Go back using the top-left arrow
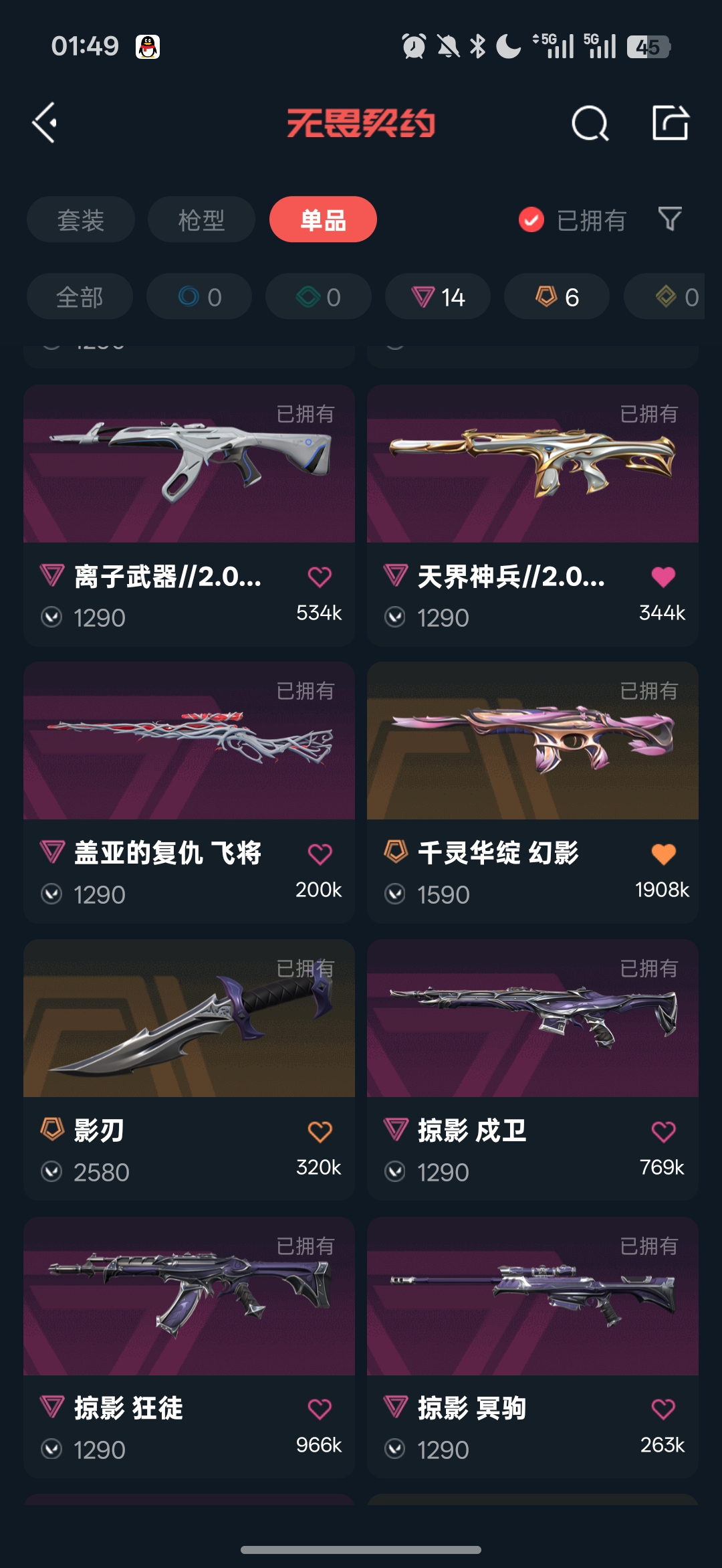 45,123
